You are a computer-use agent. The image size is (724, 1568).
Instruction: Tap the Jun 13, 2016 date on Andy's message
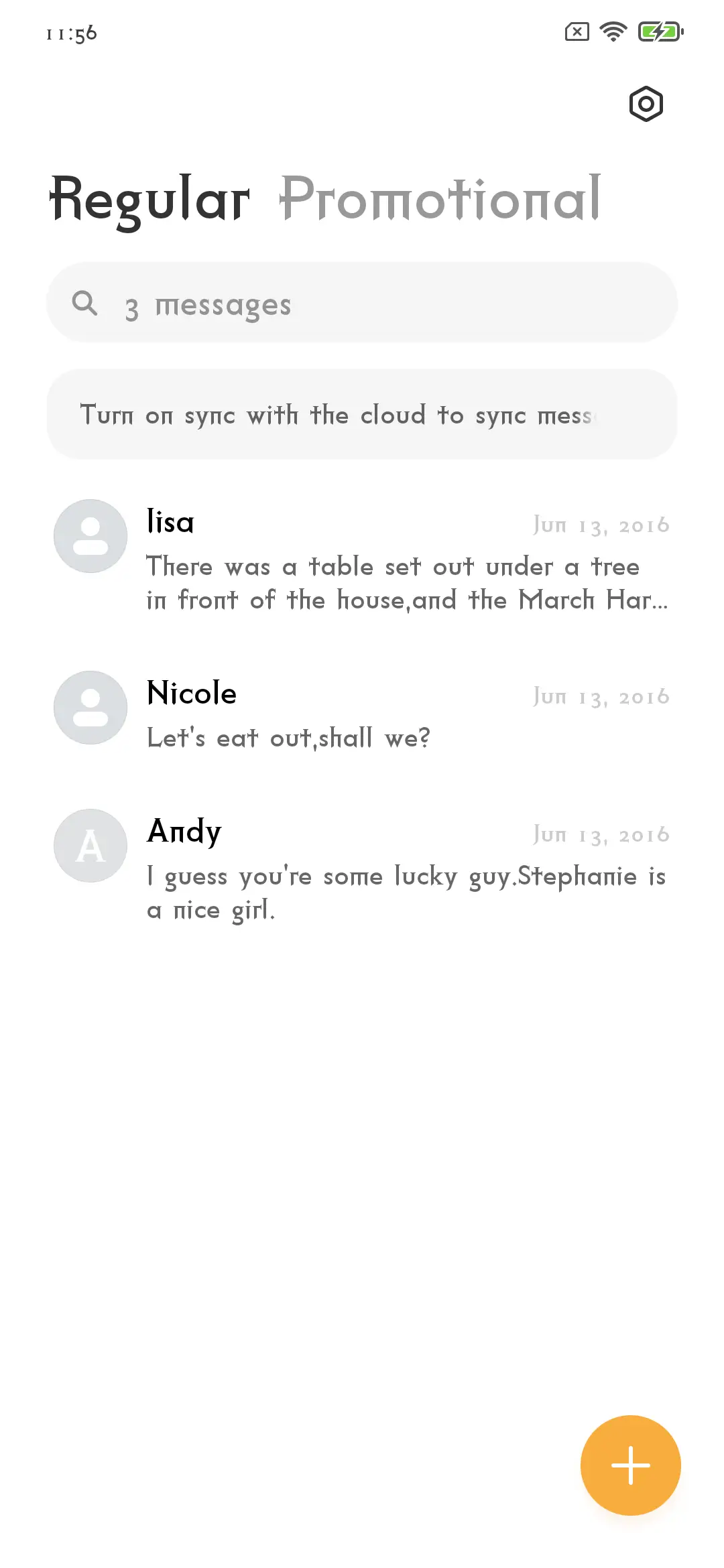click(x=601, y=834)
